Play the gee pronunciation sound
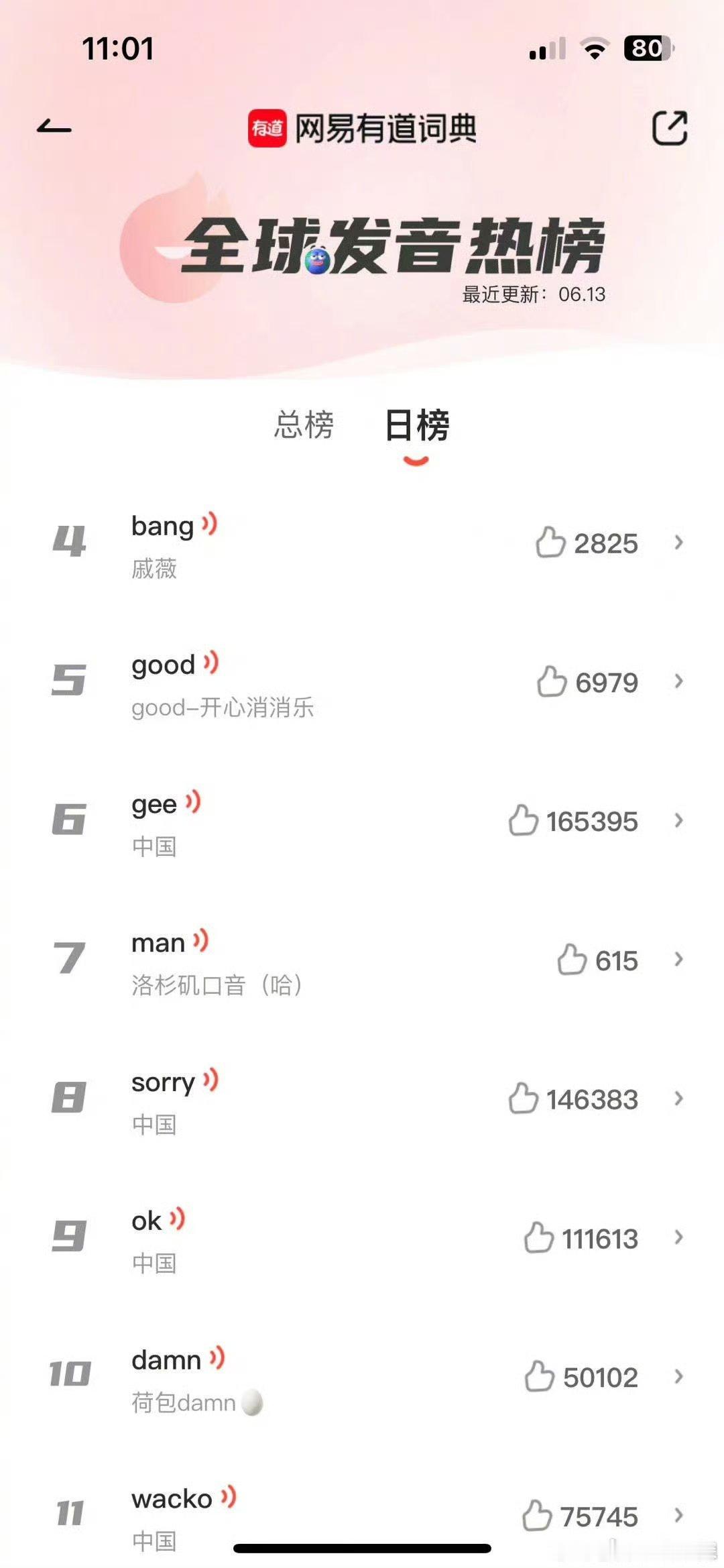 [193, 801]
